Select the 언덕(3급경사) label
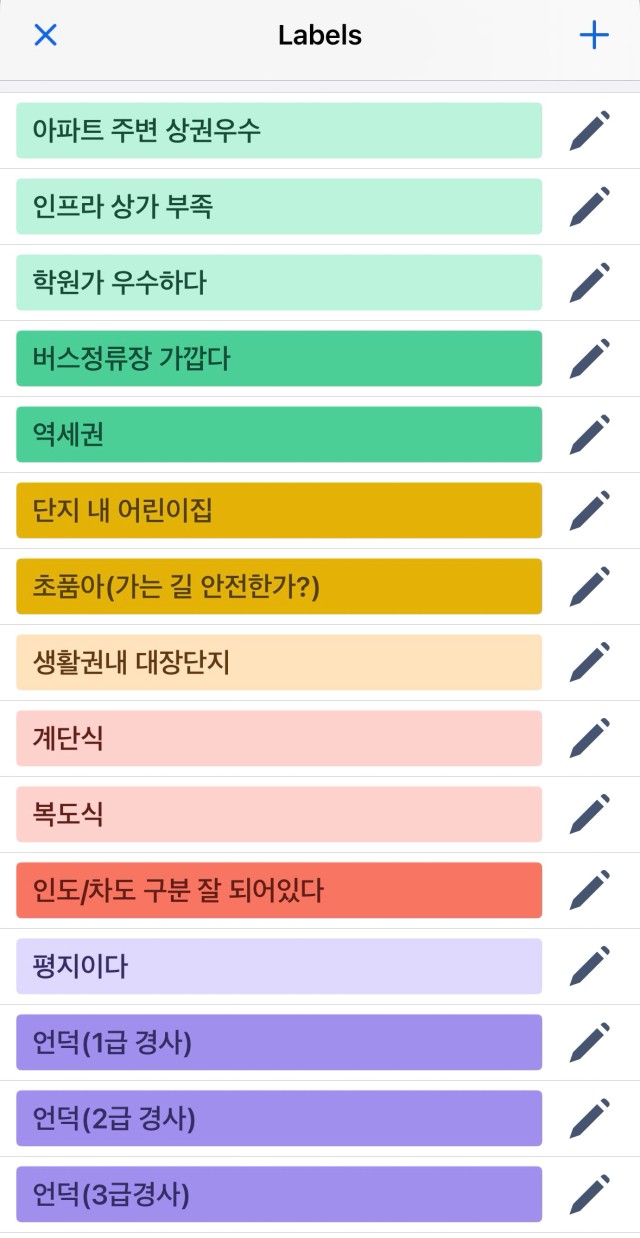Screen dimensions: 640x1238 tap(279, 1194)
